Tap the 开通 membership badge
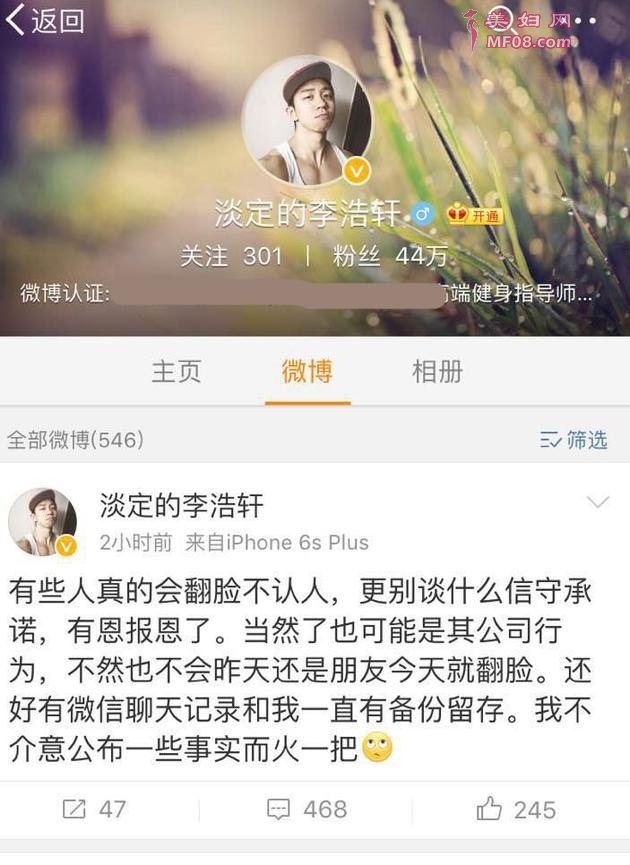Screen dimensions: 630x865 click(473, 214)
